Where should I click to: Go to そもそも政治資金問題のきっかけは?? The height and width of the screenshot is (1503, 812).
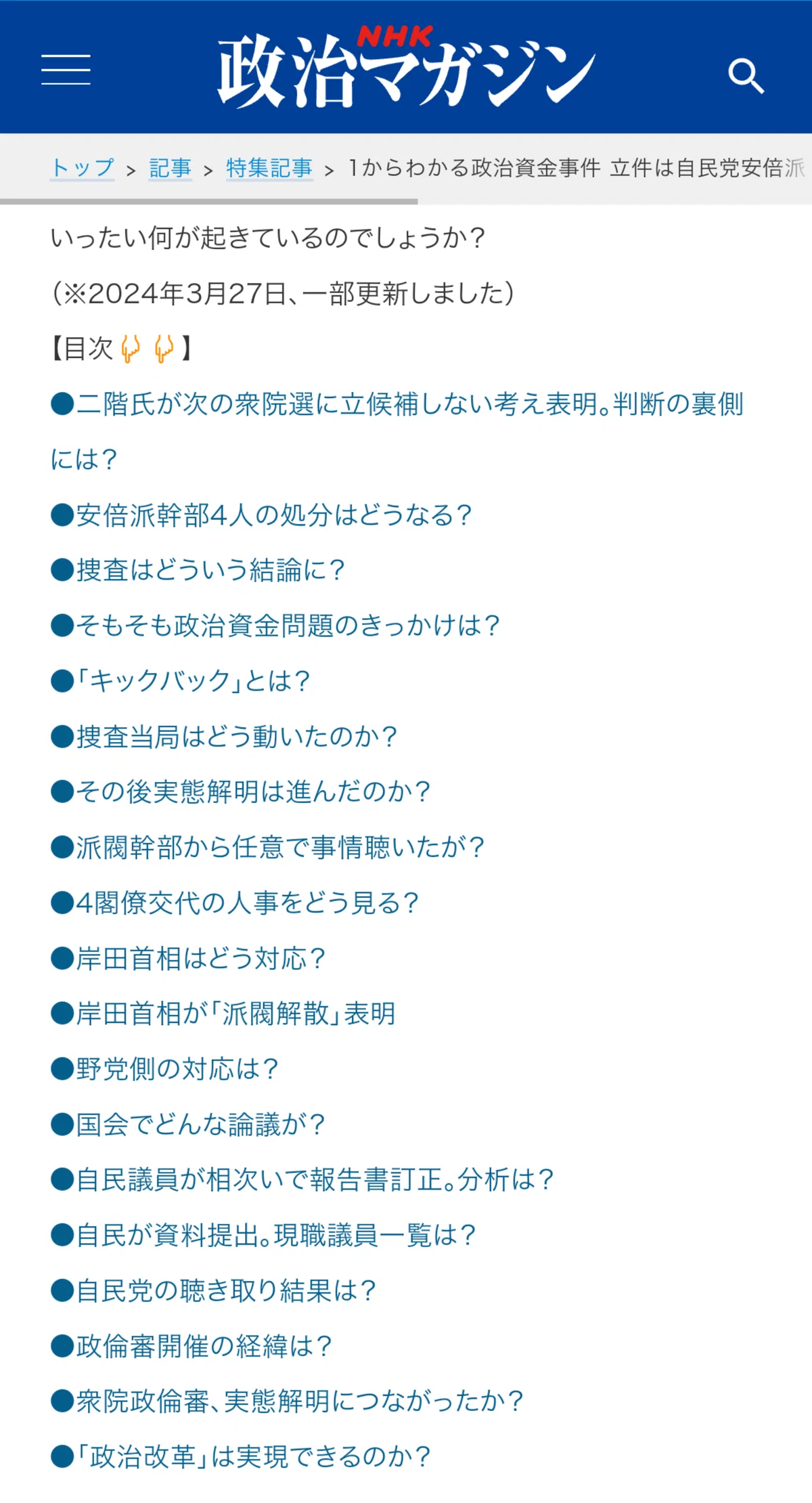point(275,626)
